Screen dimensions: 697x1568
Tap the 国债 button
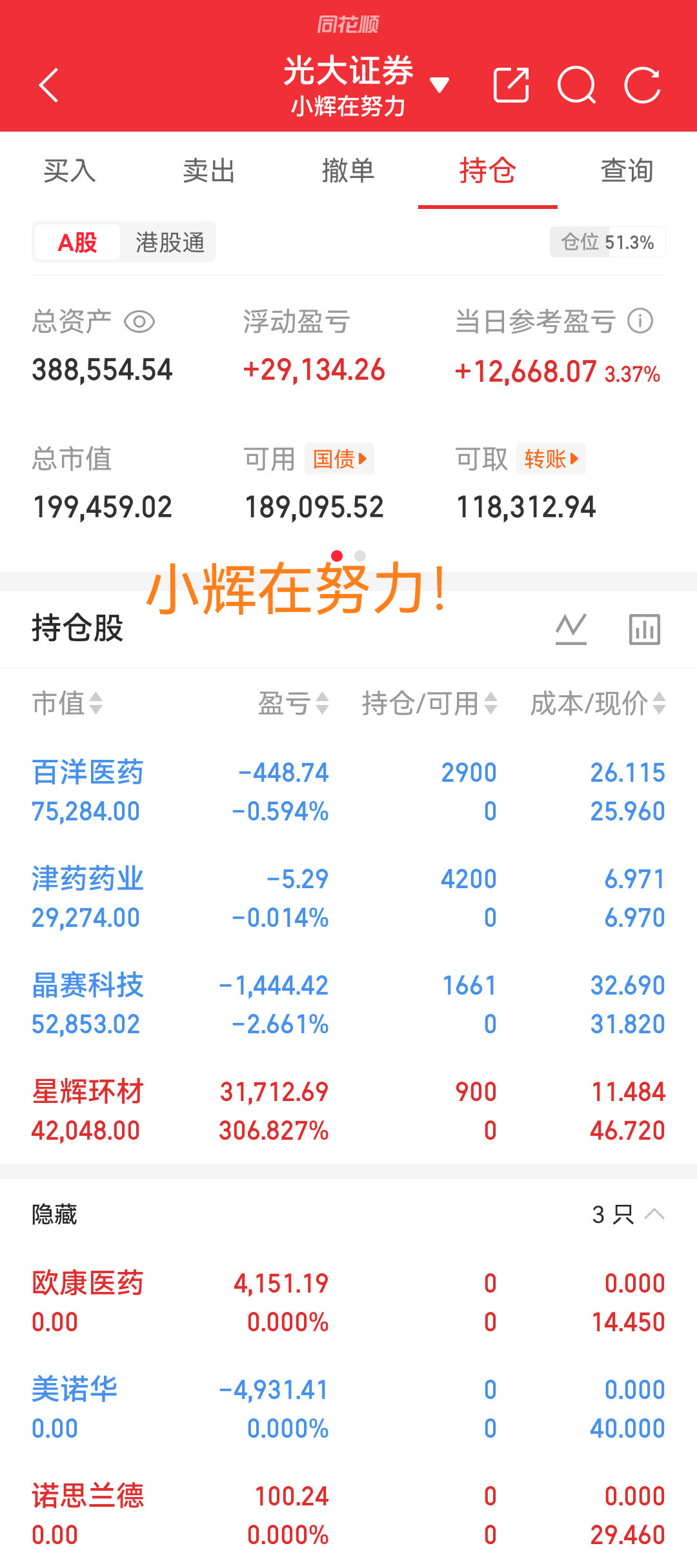[339, 459]
